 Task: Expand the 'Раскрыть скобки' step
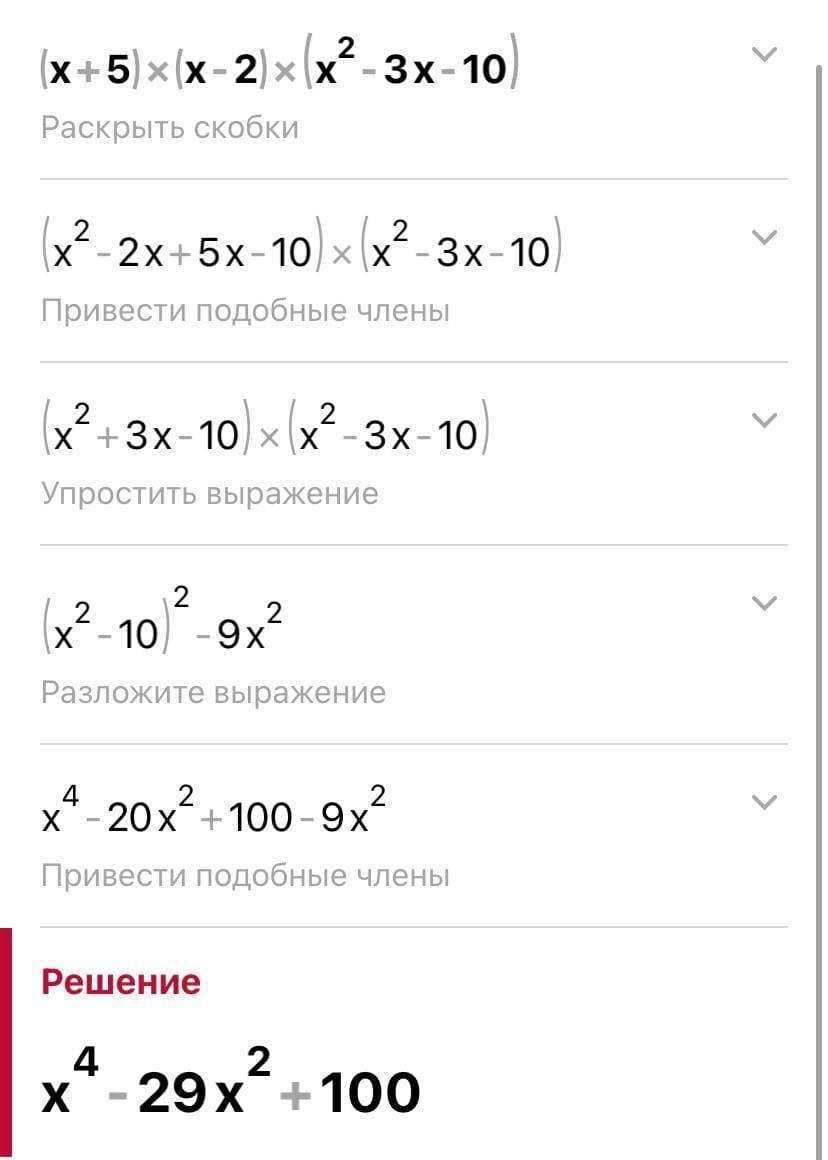click(x=764, y=55)
